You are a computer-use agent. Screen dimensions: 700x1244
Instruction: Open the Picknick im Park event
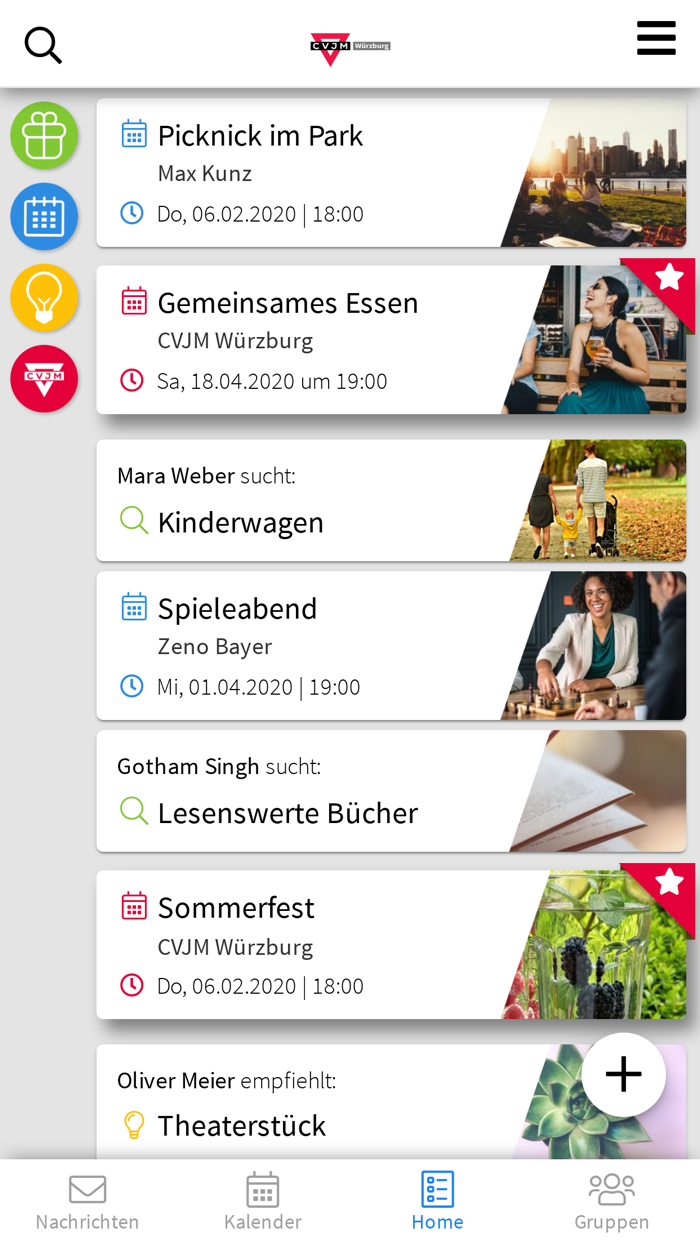click(x=320, y=173)
